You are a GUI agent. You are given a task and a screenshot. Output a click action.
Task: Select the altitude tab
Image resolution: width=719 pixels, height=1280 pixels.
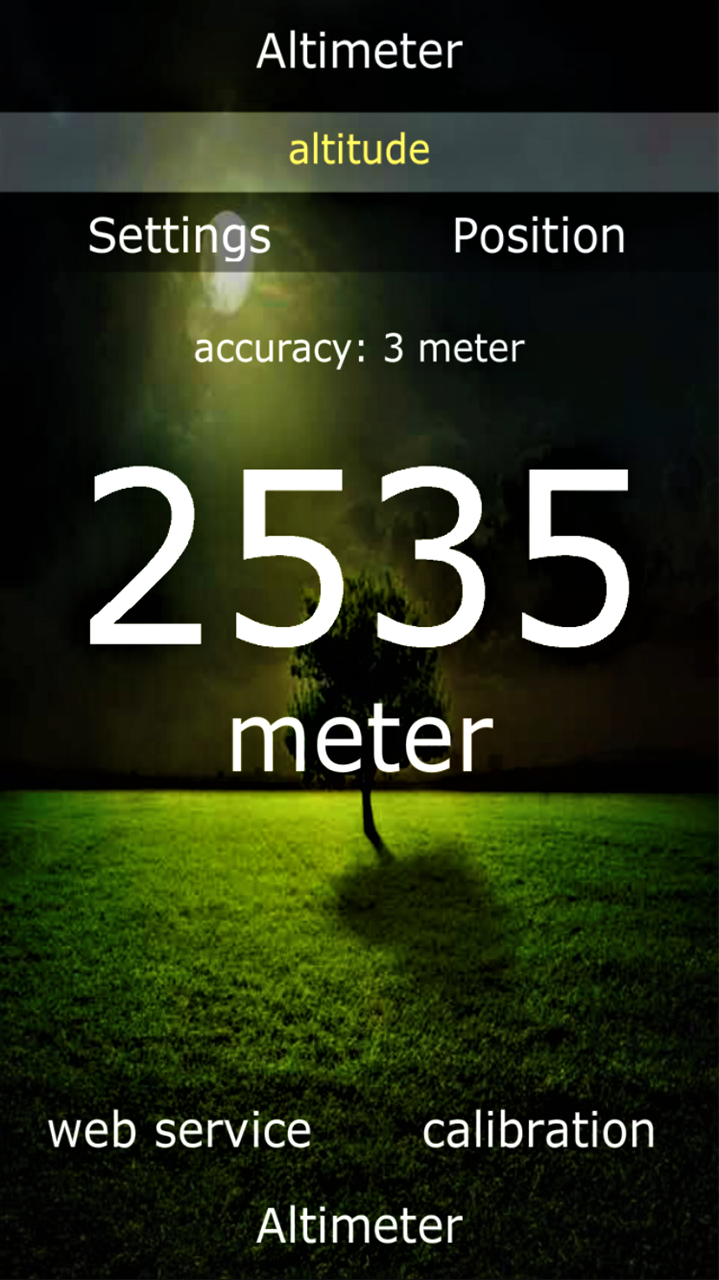coord(359,151)
